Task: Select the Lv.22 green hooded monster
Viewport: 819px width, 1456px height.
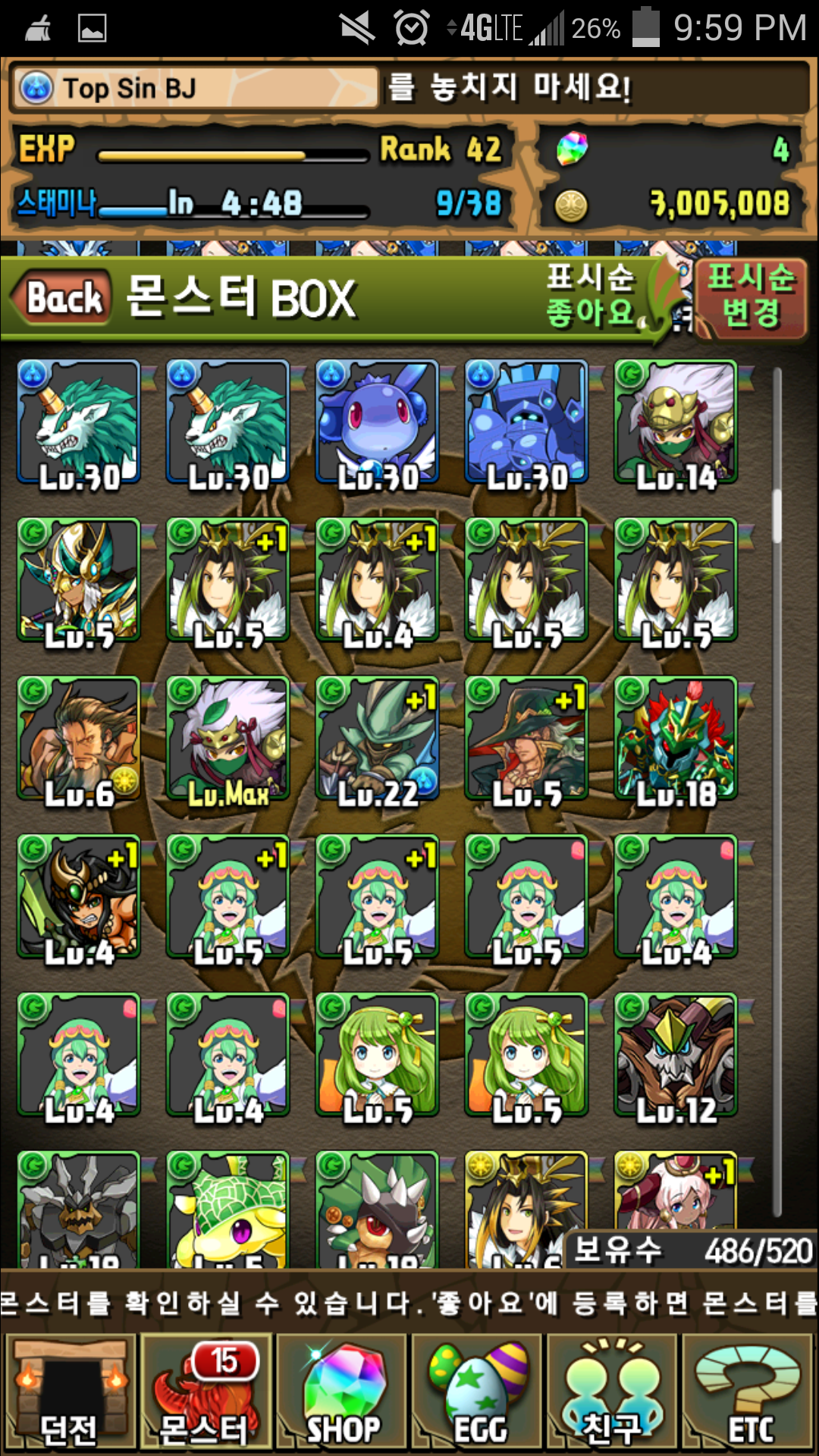Action: 378,739
